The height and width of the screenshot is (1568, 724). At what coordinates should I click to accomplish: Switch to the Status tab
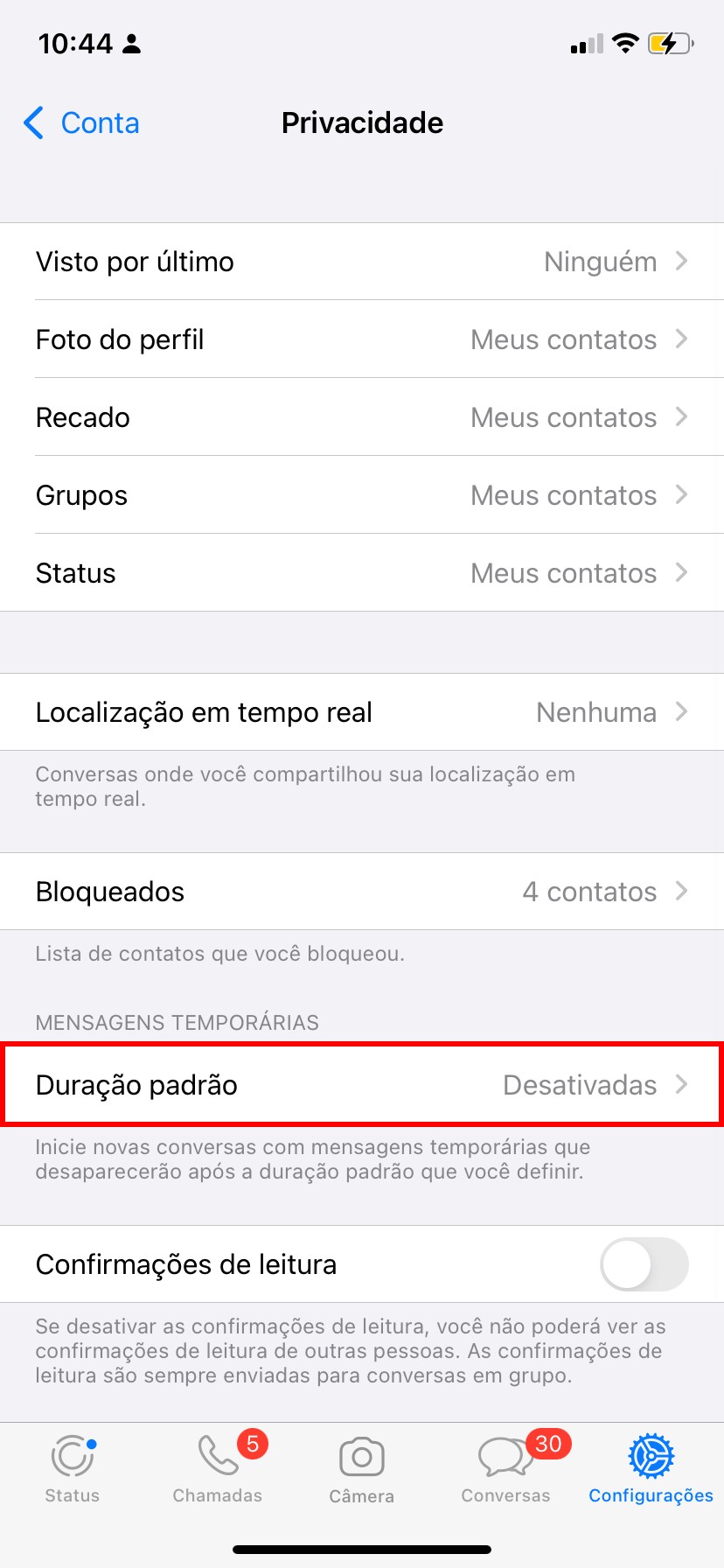(x=73, y=1470)
